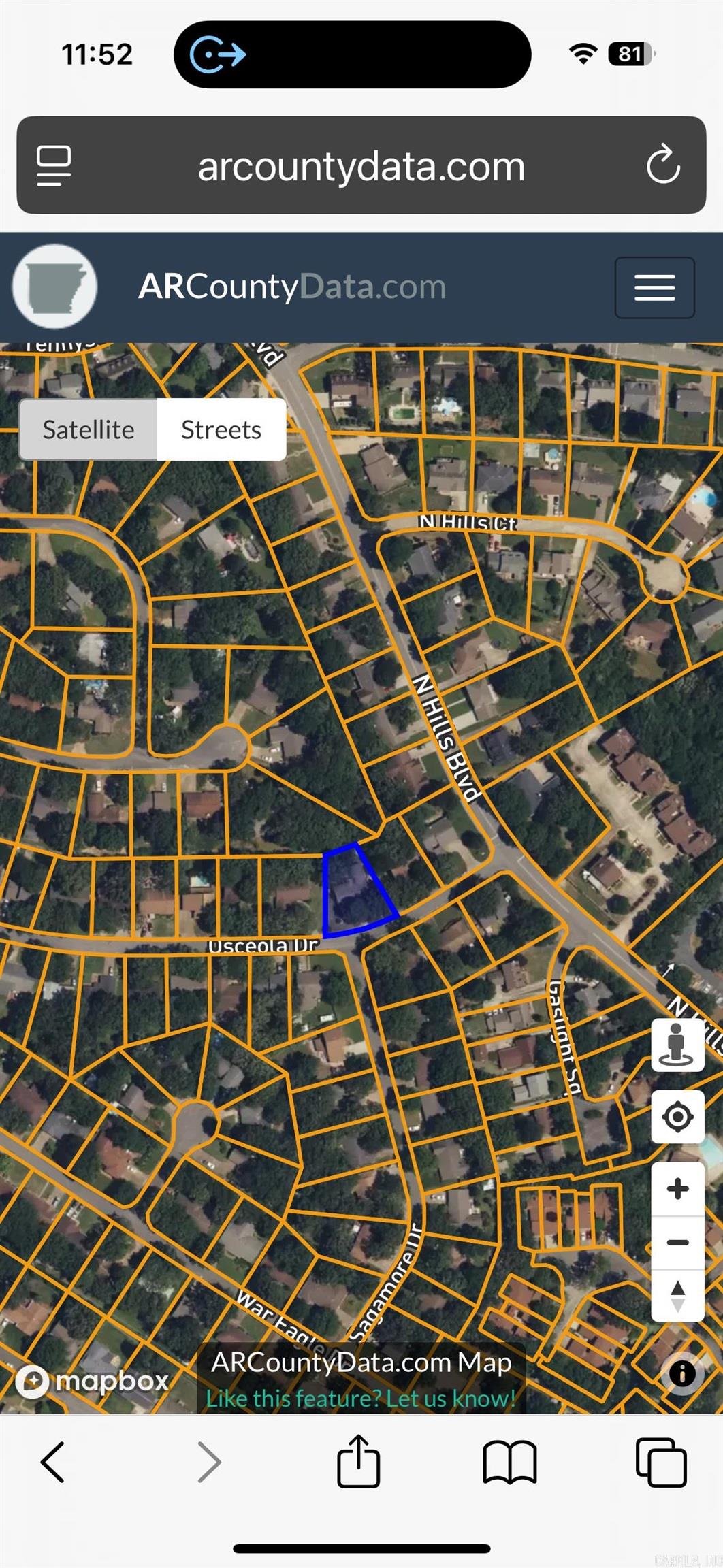Go back to the previous page

point(52,1462)
